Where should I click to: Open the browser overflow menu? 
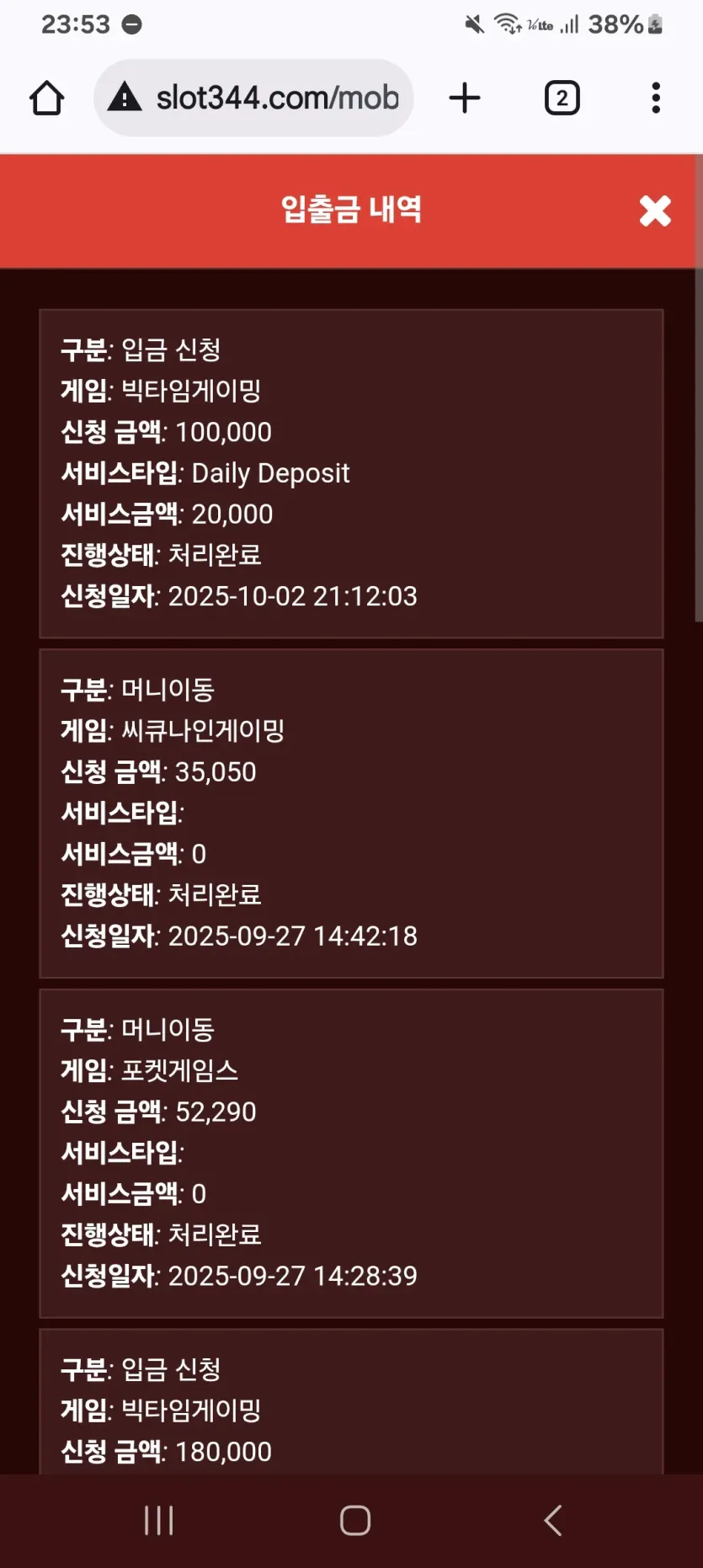(x=656, y=98)
